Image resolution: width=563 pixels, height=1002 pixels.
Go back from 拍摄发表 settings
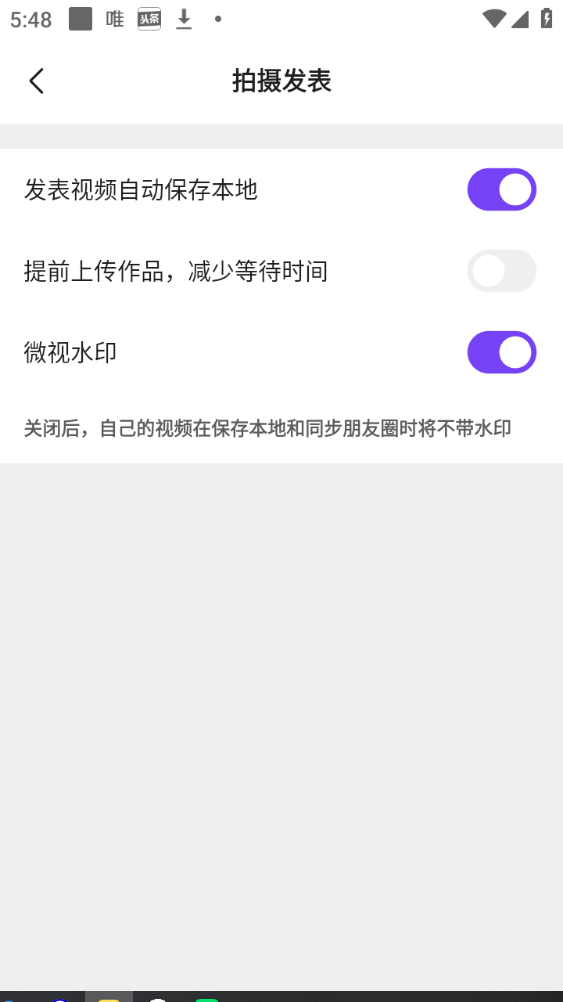click(x=36, y=81)
